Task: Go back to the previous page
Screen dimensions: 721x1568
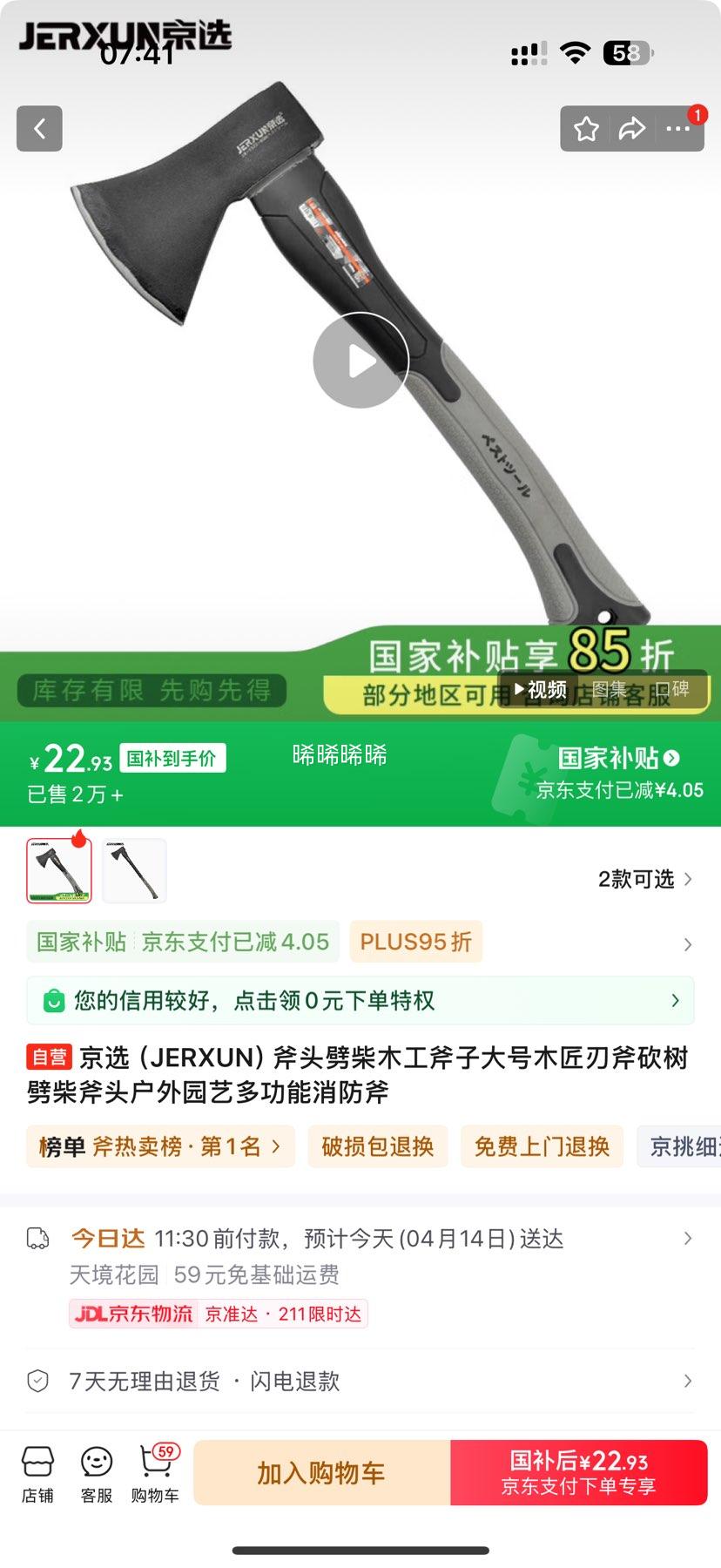Action: (39, 129)
